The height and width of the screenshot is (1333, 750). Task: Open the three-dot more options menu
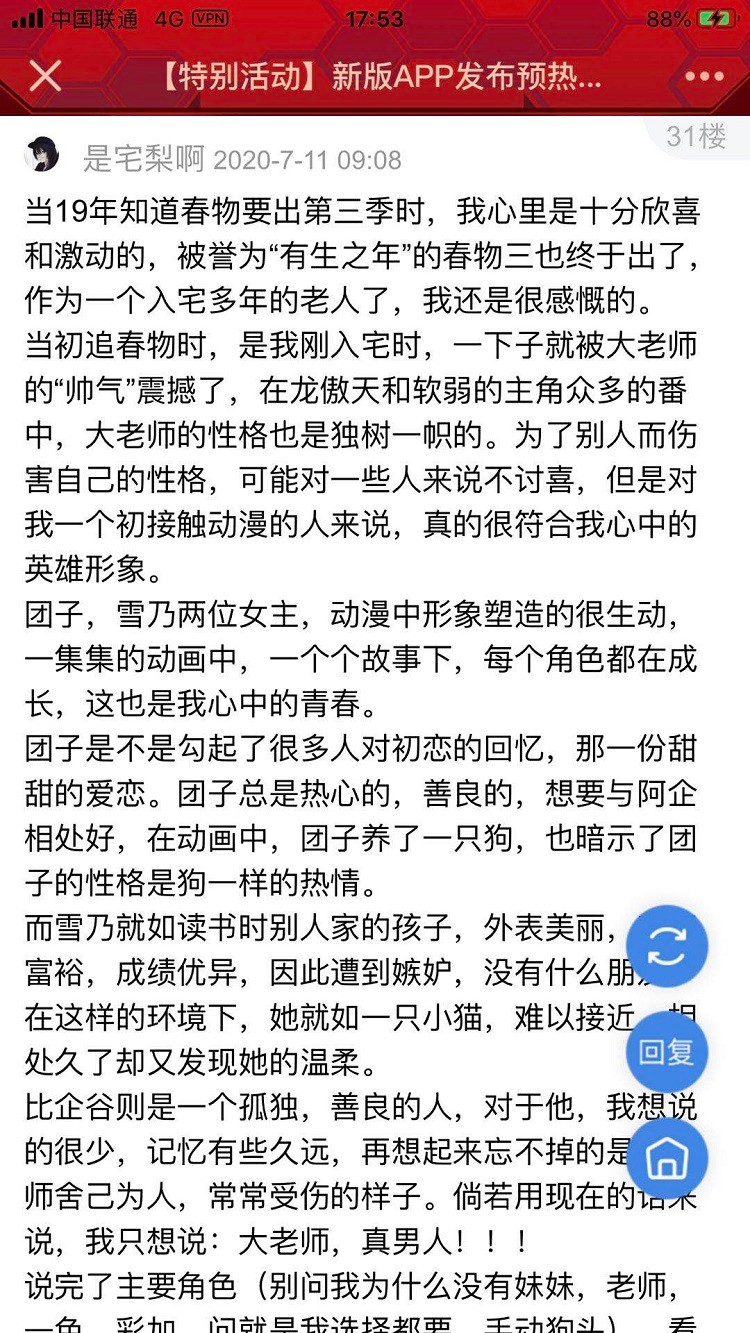(704, 77)
